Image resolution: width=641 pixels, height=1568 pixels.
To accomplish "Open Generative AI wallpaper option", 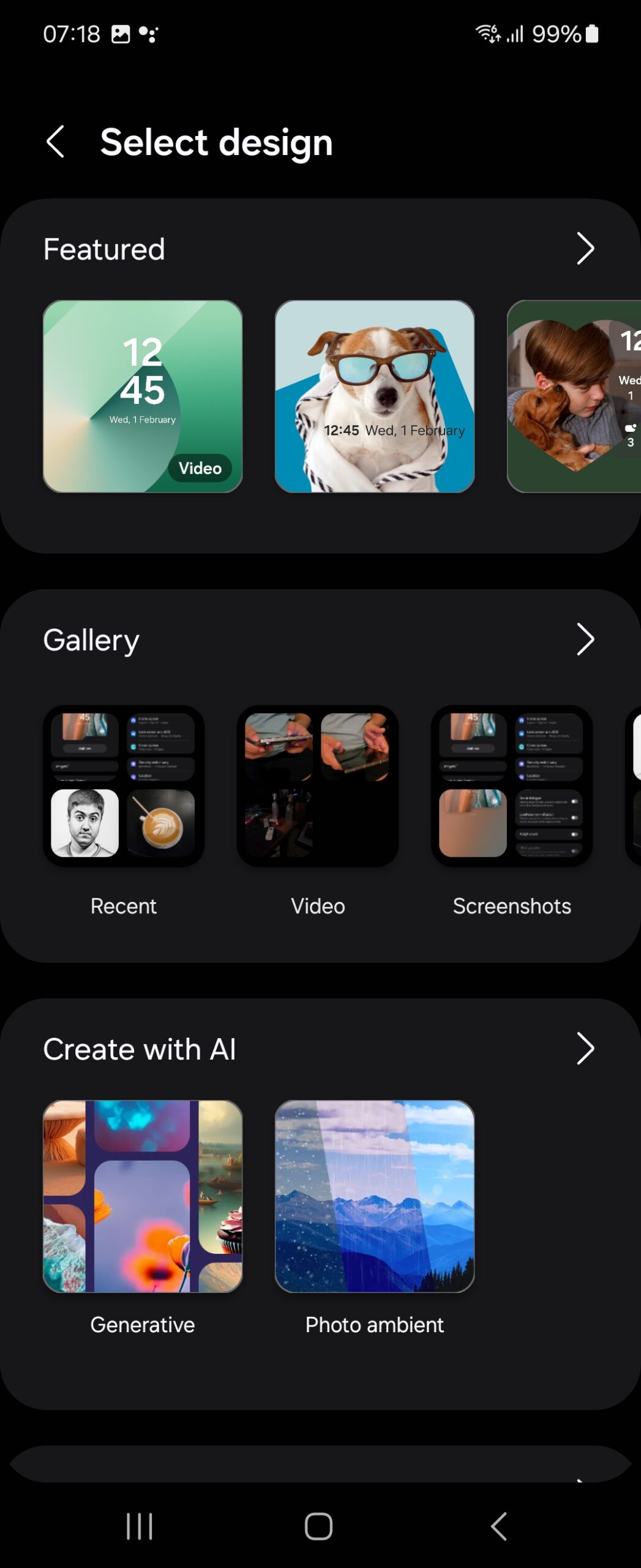I will tap(143, 1196).
